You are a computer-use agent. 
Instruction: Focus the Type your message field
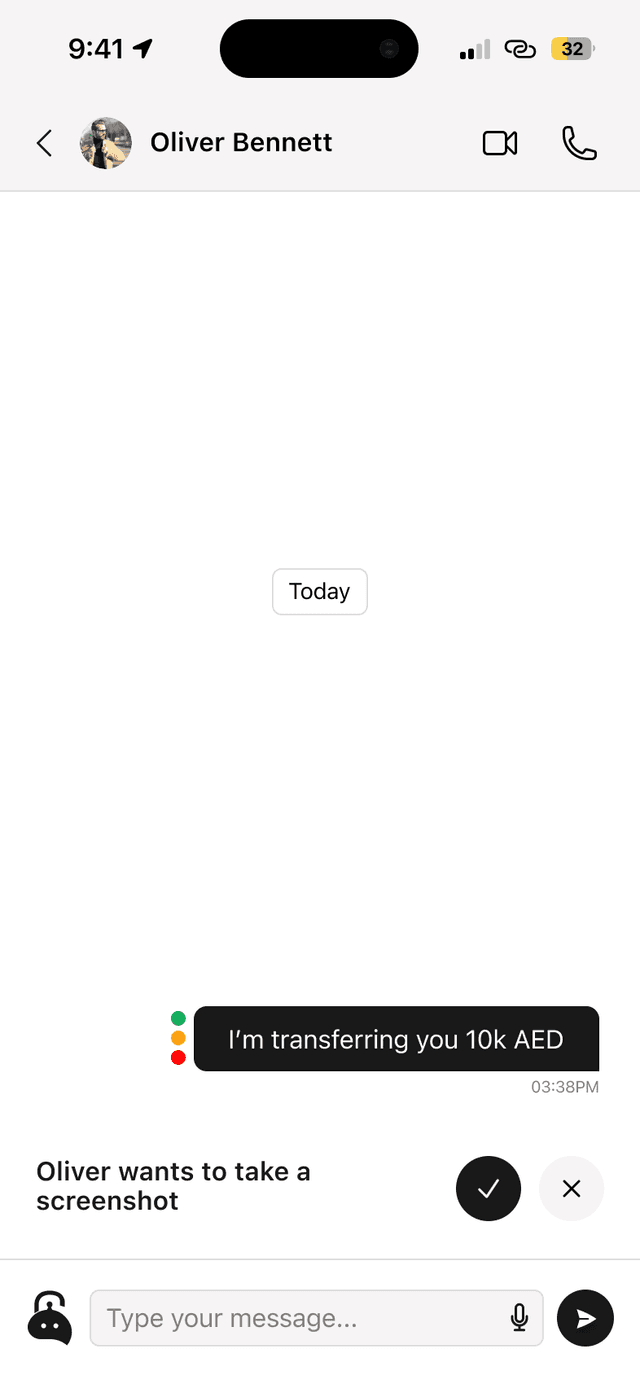point(300,1318)
